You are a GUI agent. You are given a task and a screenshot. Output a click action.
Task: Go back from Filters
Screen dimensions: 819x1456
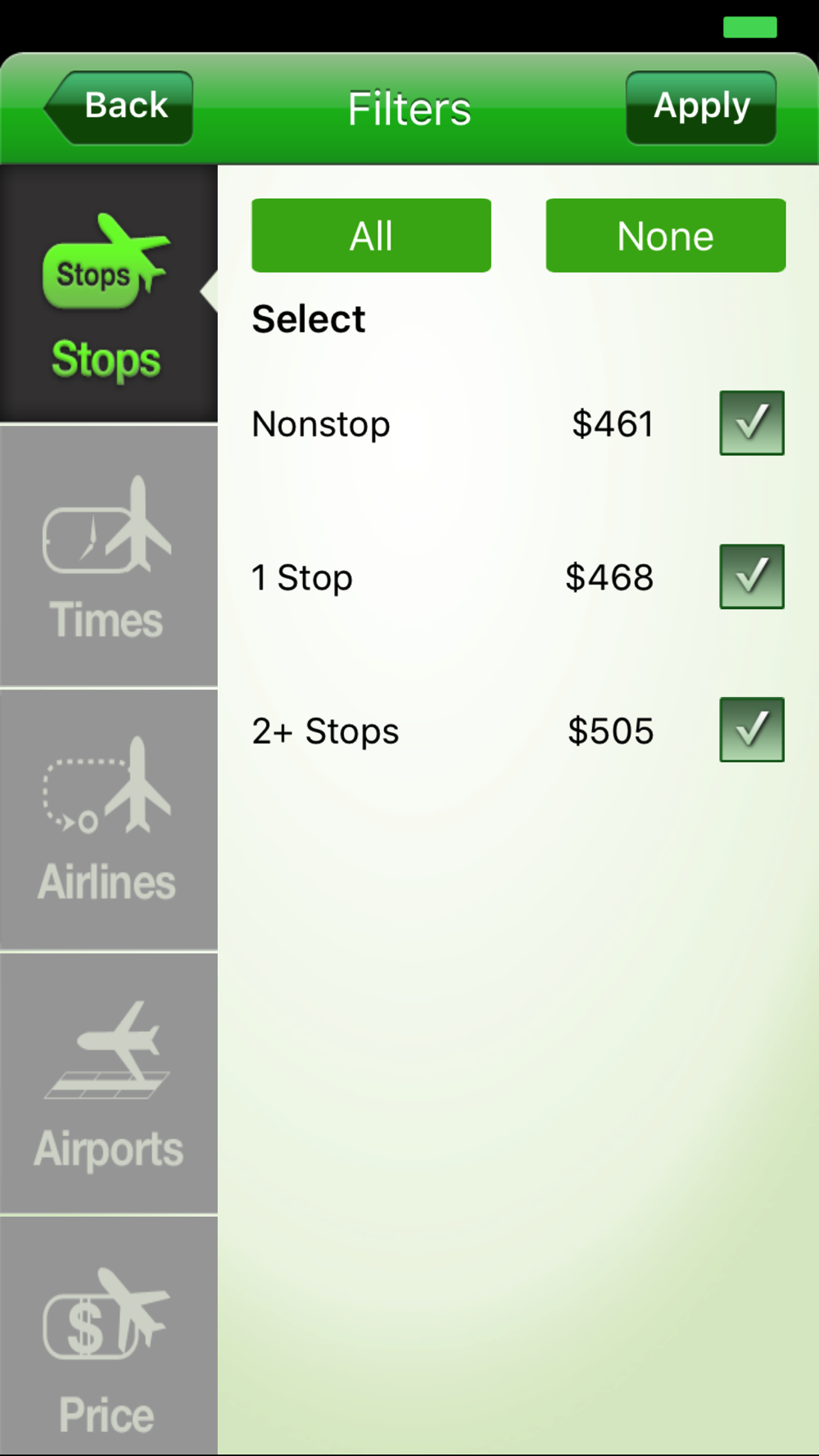120,107
